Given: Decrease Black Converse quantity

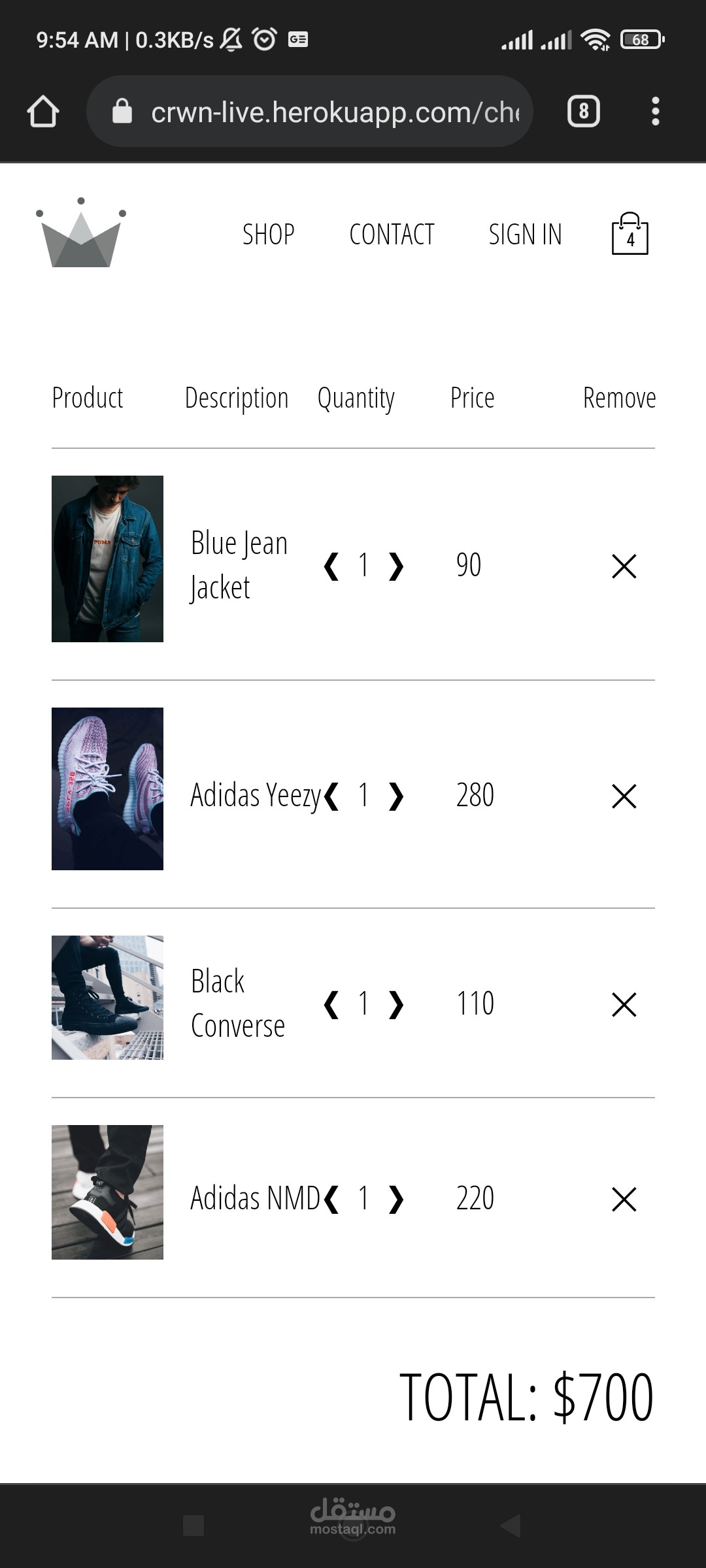Looking at the screenshot, I should coord(331,1005).
